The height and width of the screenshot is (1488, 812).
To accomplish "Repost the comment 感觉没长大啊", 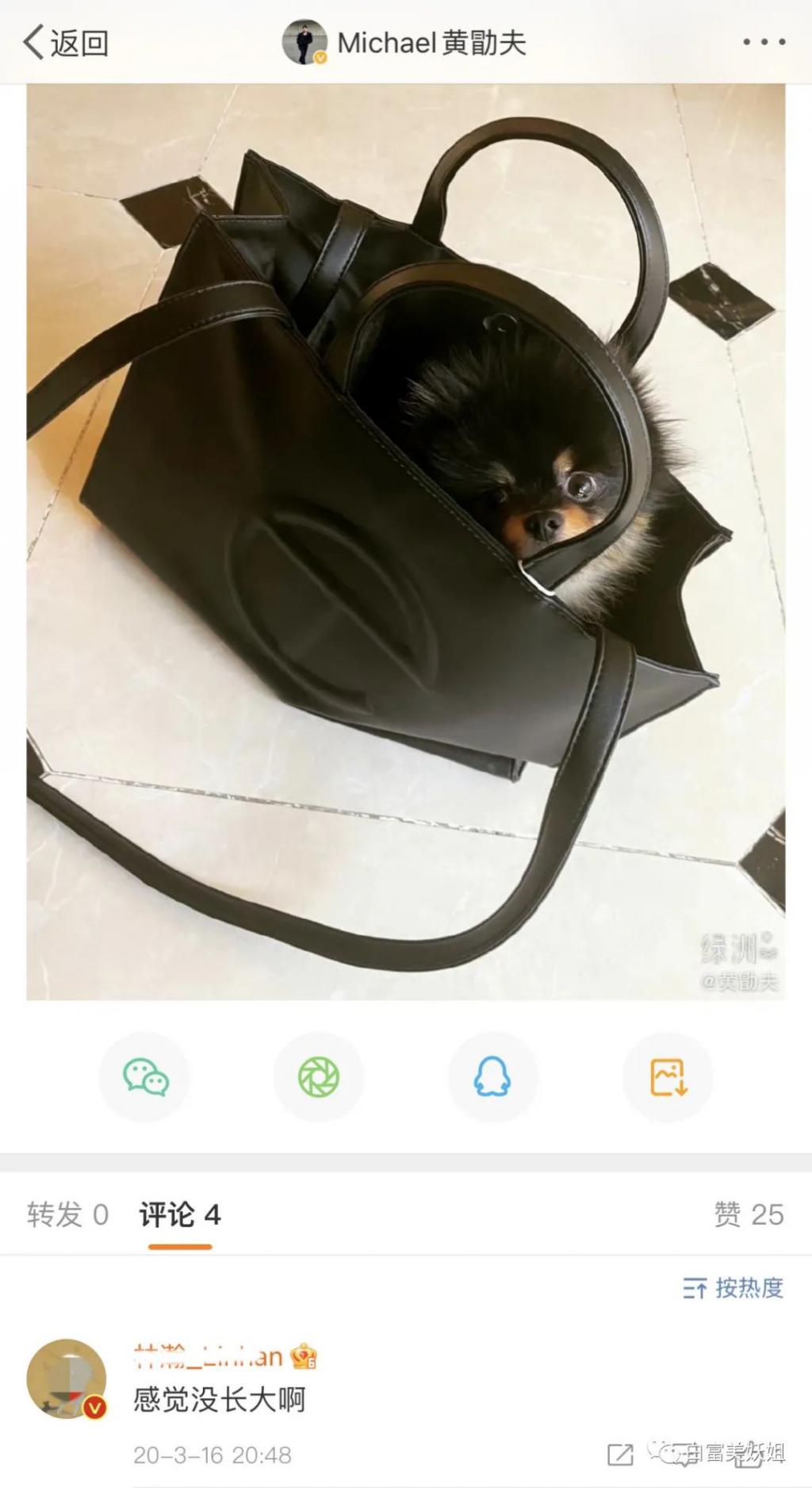I will (620, 1454).
